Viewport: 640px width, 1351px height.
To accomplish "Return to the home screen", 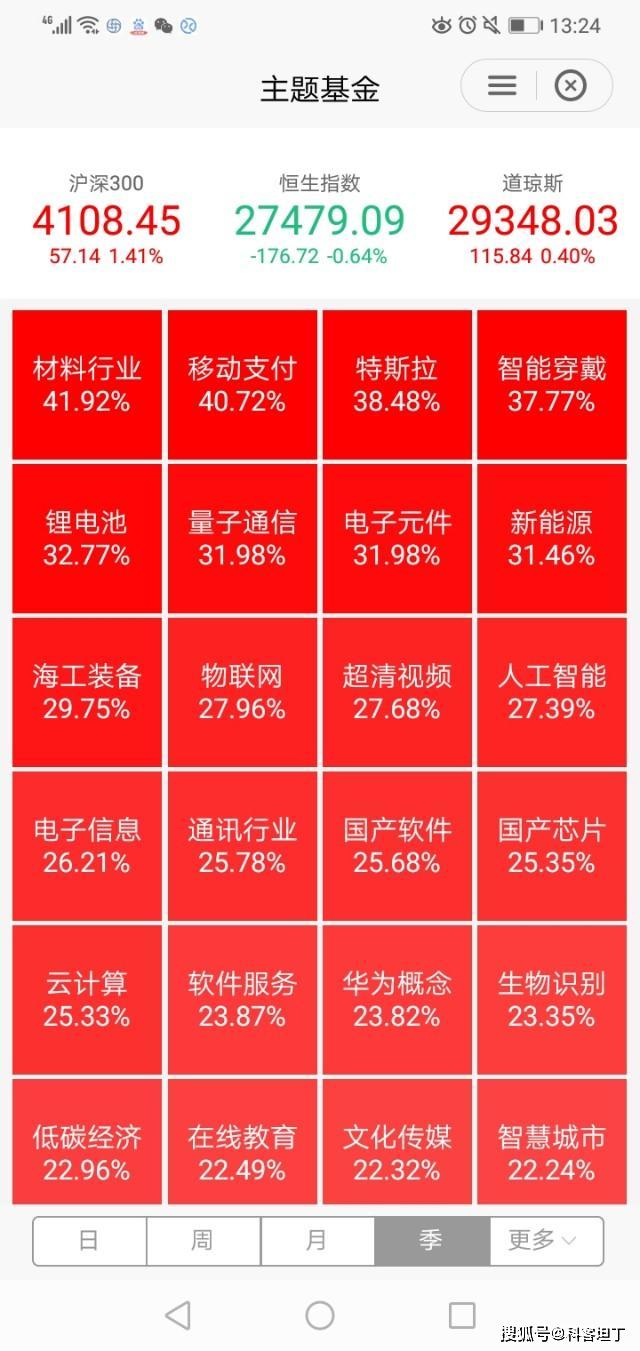I will (320, 1315).
